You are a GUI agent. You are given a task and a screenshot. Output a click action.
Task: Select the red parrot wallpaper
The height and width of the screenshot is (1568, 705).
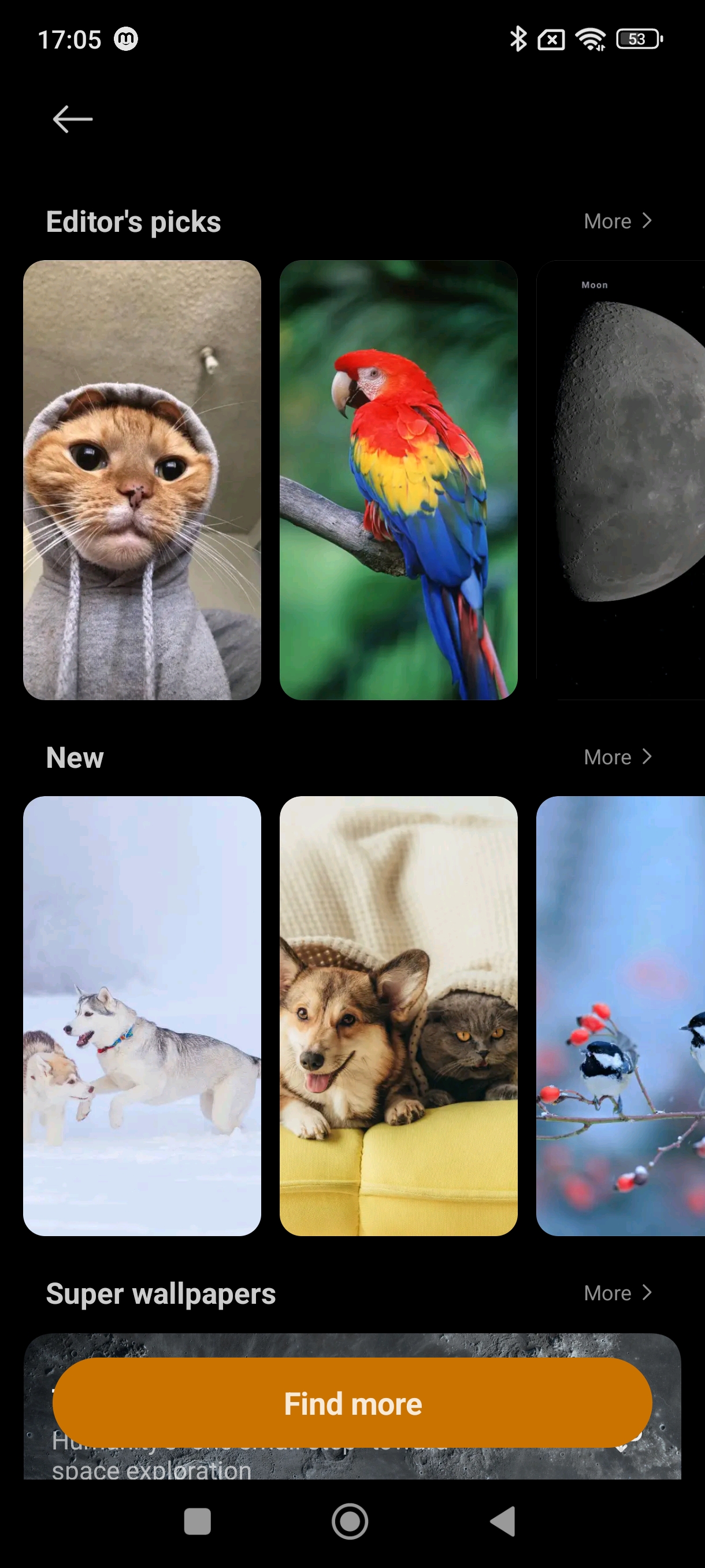point(398,480)
